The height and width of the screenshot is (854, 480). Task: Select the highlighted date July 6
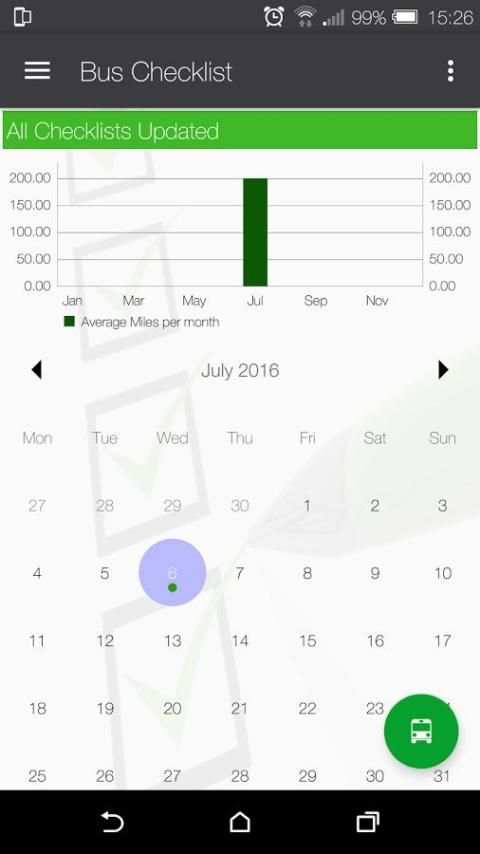point(172,572)
